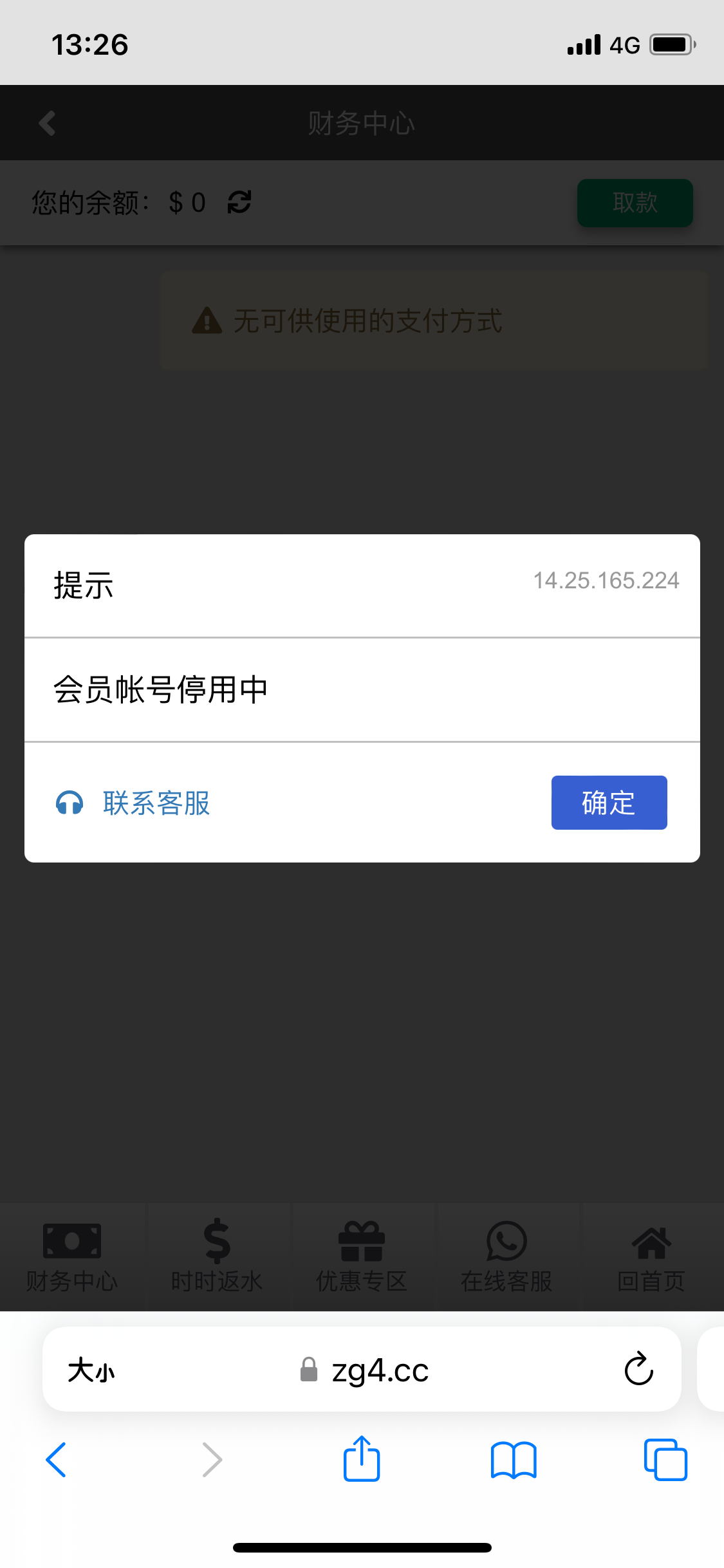The height and width of the screenshot is (1568, 724).
Task: Share this page from the Safari toolbar
Action: tap(362, 1459)
